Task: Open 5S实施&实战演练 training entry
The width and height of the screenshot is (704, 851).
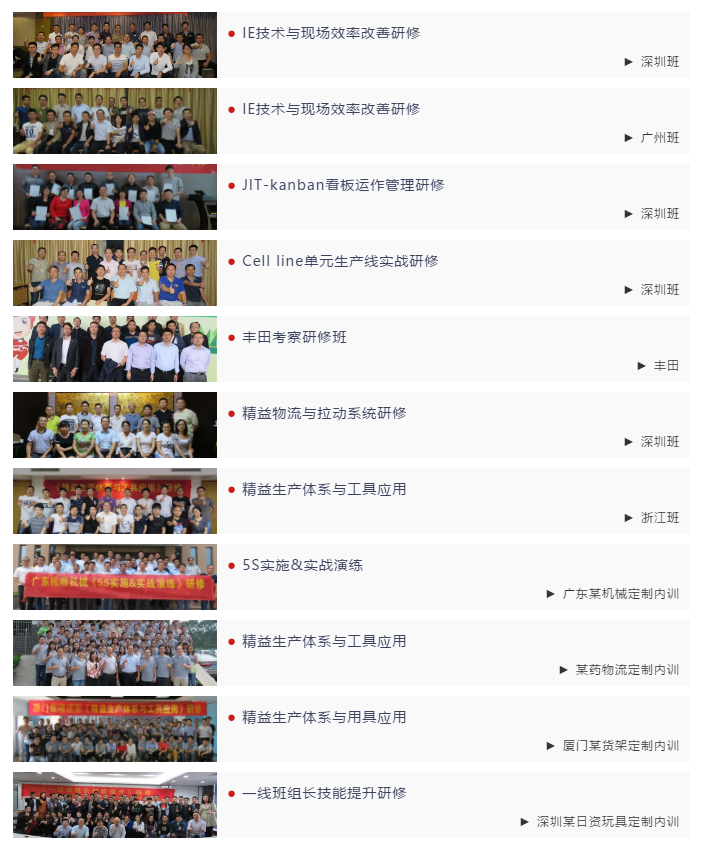Action: pyautogui.click(x=299, y=565)
